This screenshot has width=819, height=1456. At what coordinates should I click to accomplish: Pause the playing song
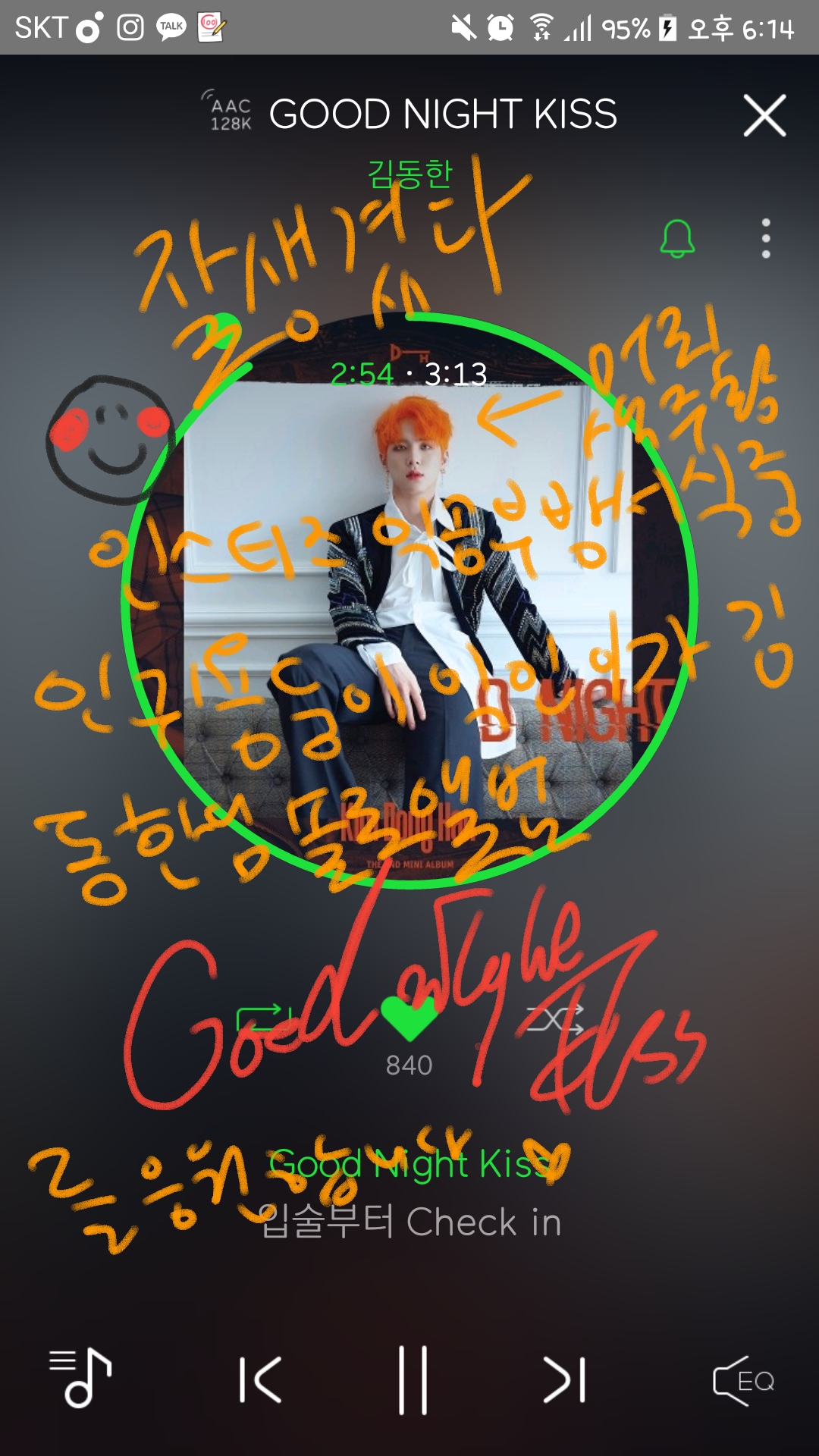tap(413, 1379)
